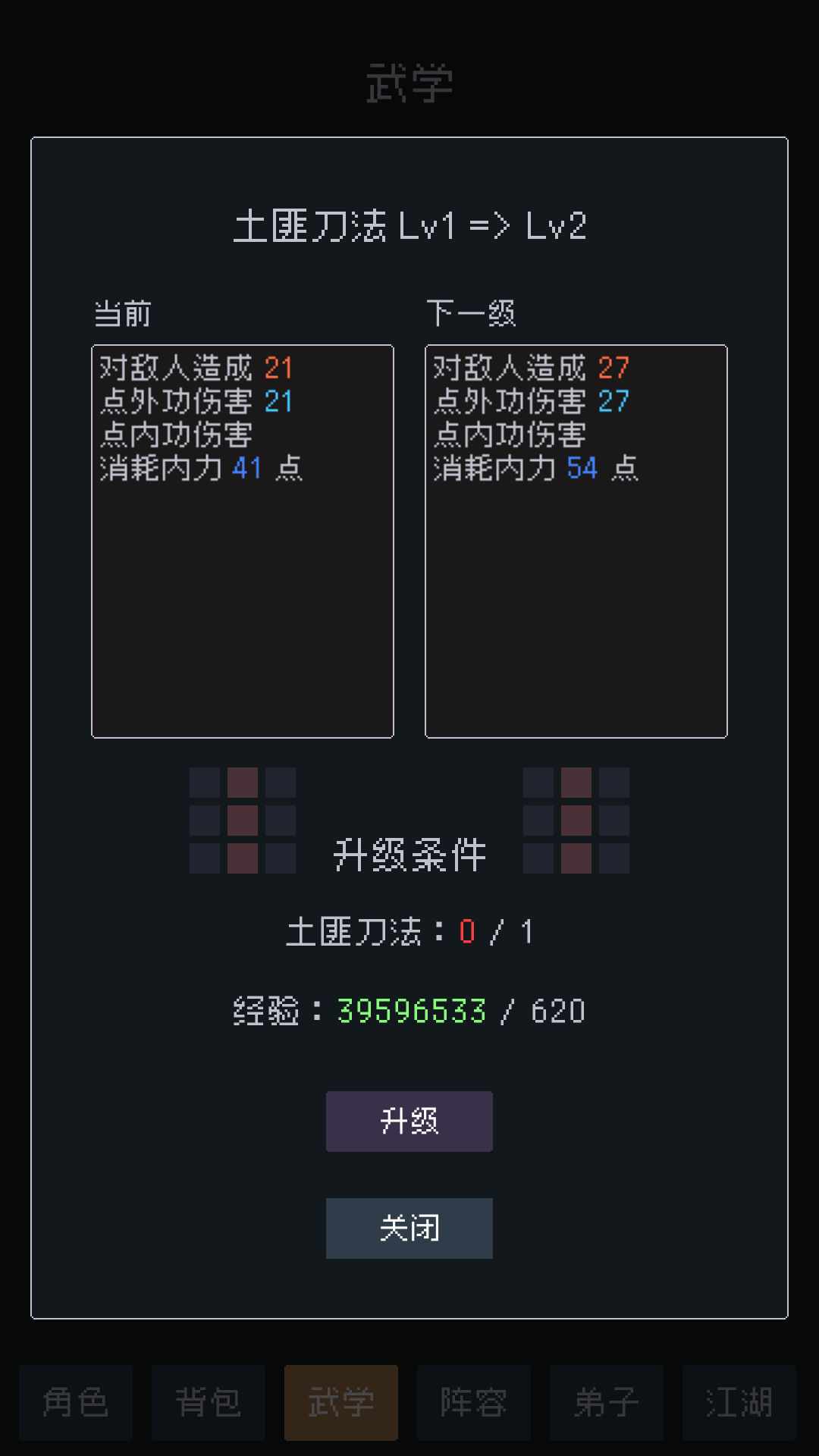This screenshot has height=1456, width=819.
Task: Close the dialog with 关闭
Action: click(409, 1228)
